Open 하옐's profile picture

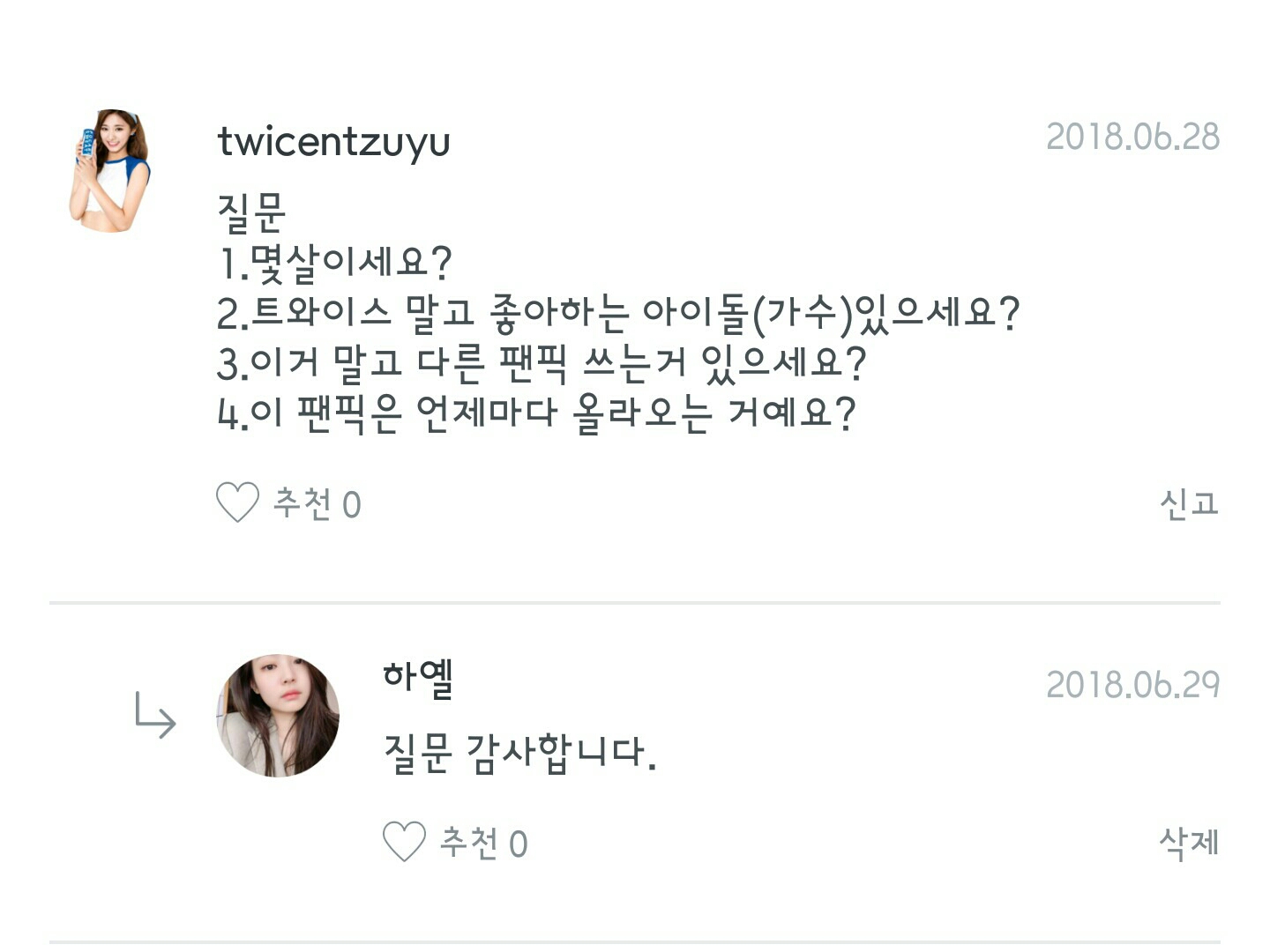[x=278, y=716]
